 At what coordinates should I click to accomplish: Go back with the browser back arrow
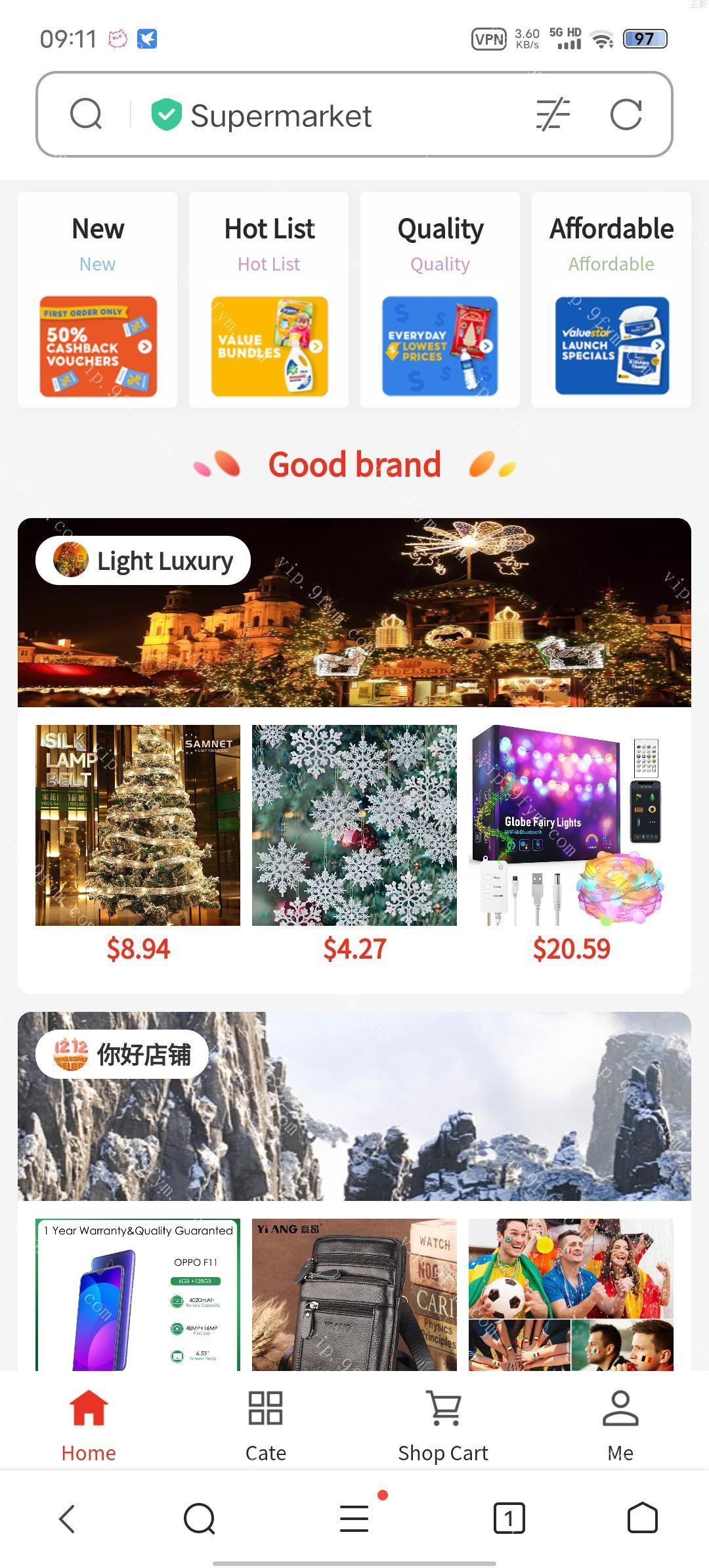[67, 1518]
